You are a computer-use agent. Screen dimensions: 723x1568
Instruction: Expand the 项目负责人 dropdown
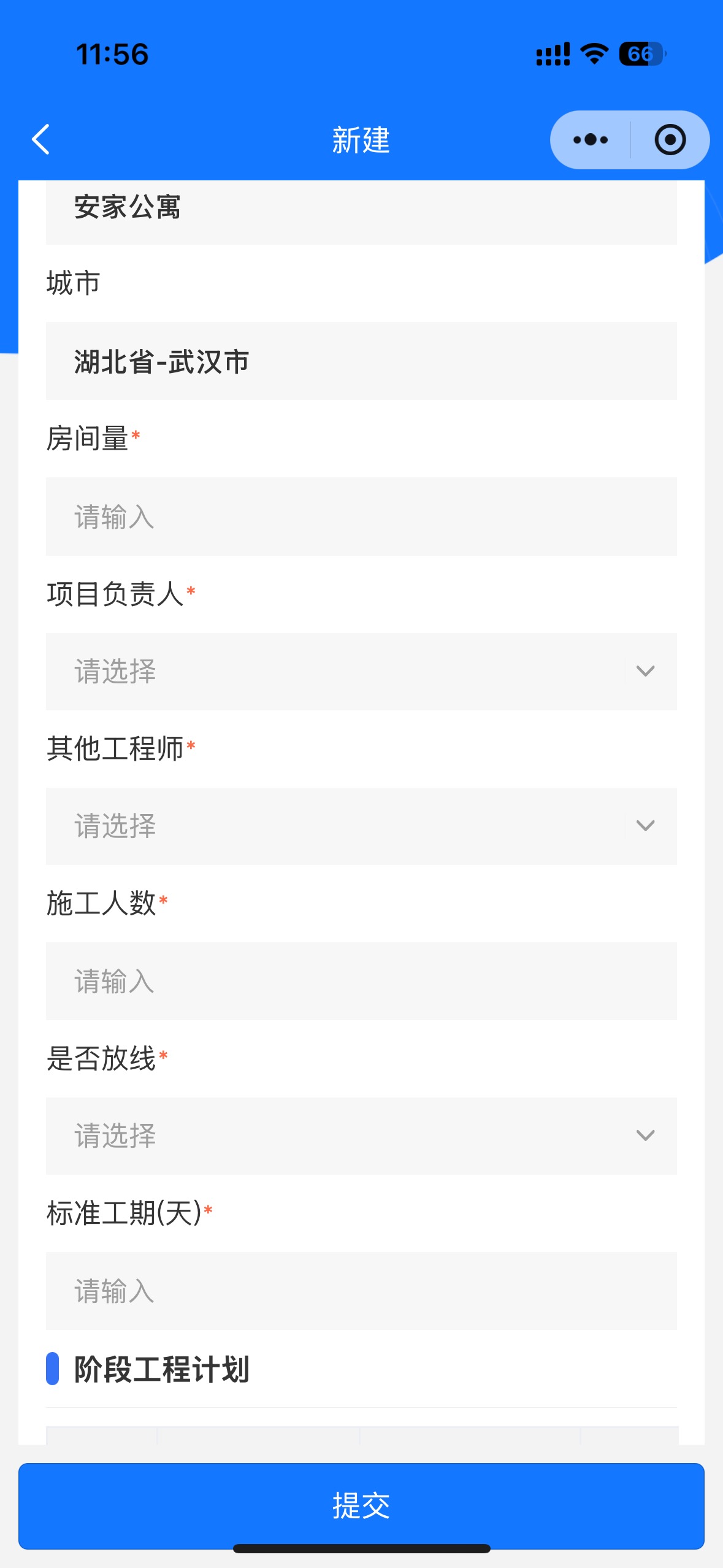coord(361,672)
